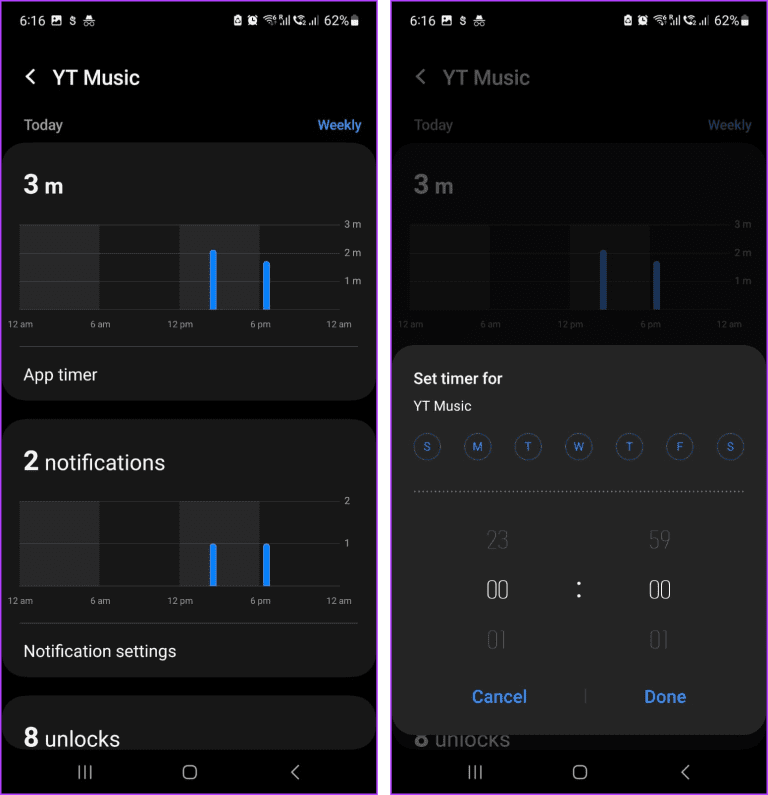Select Saturday in the timer days
Screen dimensions: 768x795
[x=729, y=447]
